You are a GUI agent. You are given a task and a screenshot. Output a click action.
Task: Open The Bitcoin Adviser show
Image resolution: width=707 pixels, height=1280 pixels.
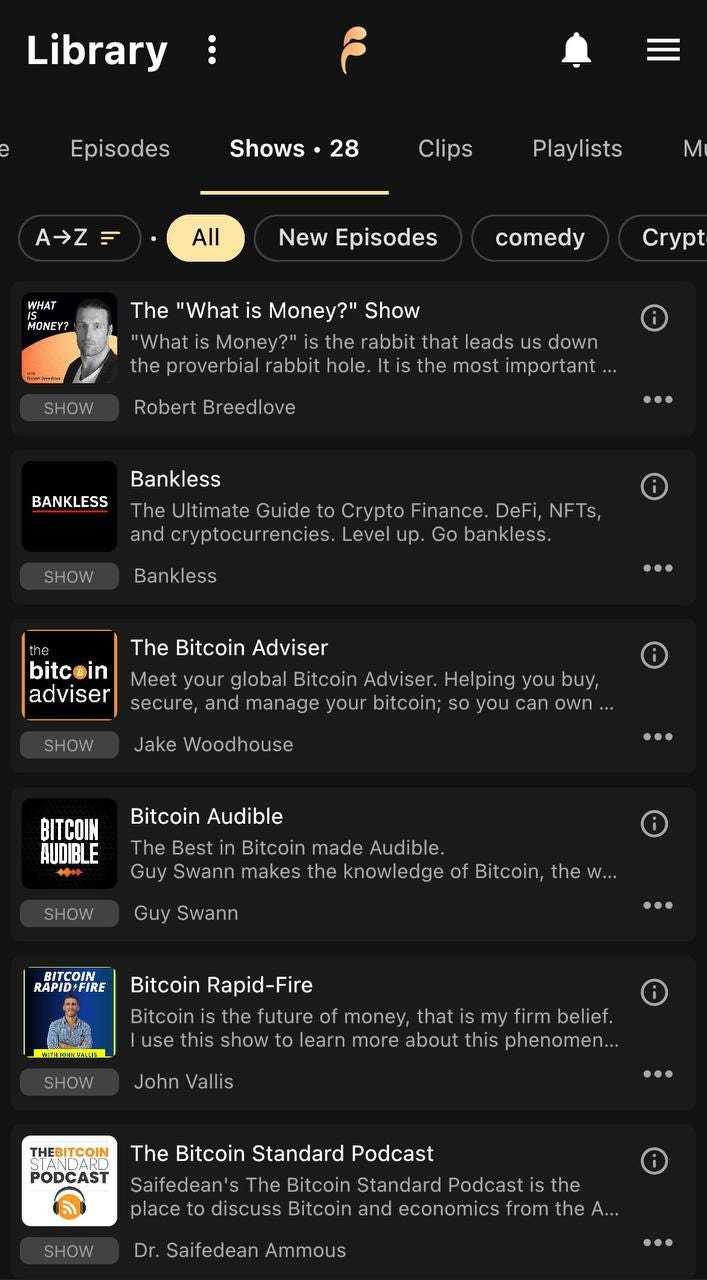pyautogui.click(x=229, y=648)
